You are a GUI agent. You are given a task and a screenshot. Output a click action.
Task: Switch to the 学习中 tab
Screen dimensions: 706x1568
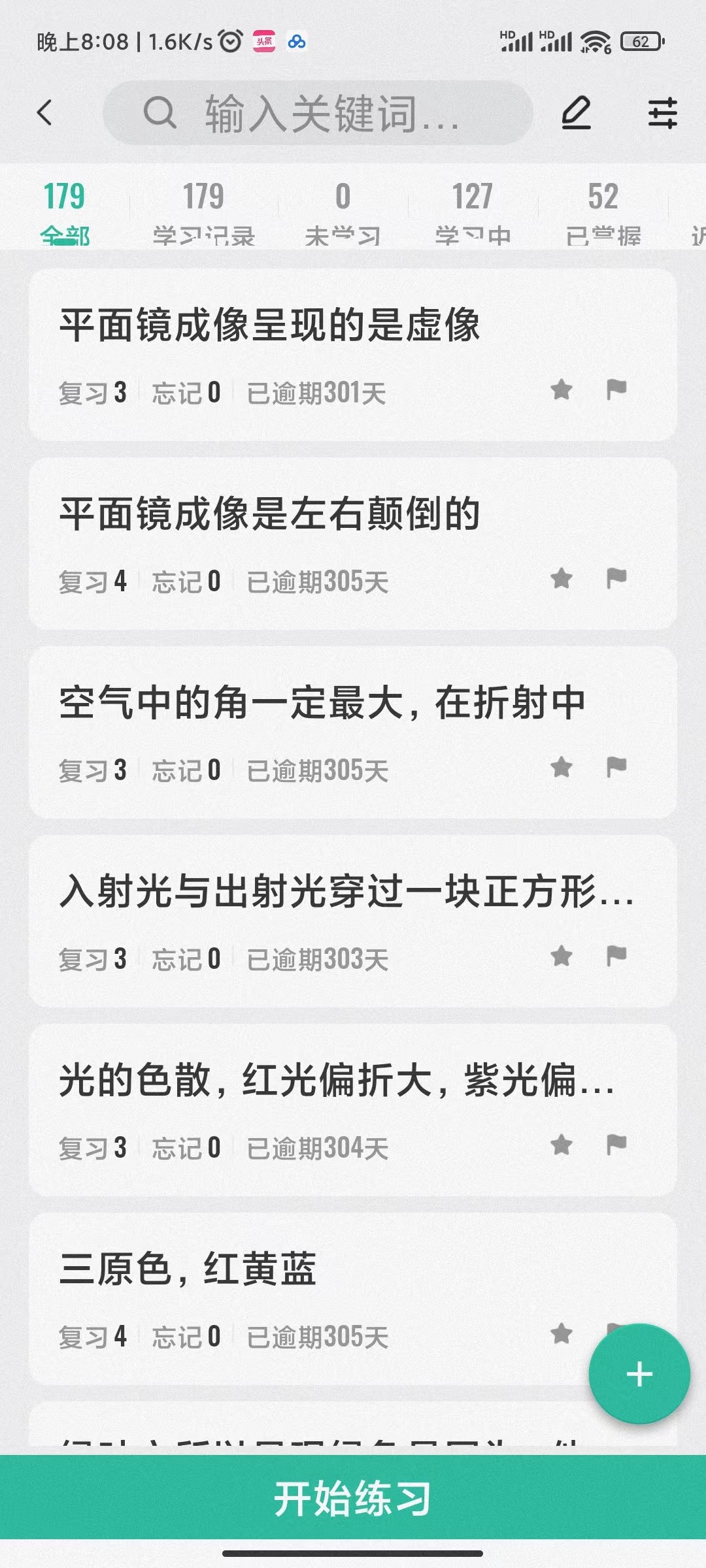(473, 213)
